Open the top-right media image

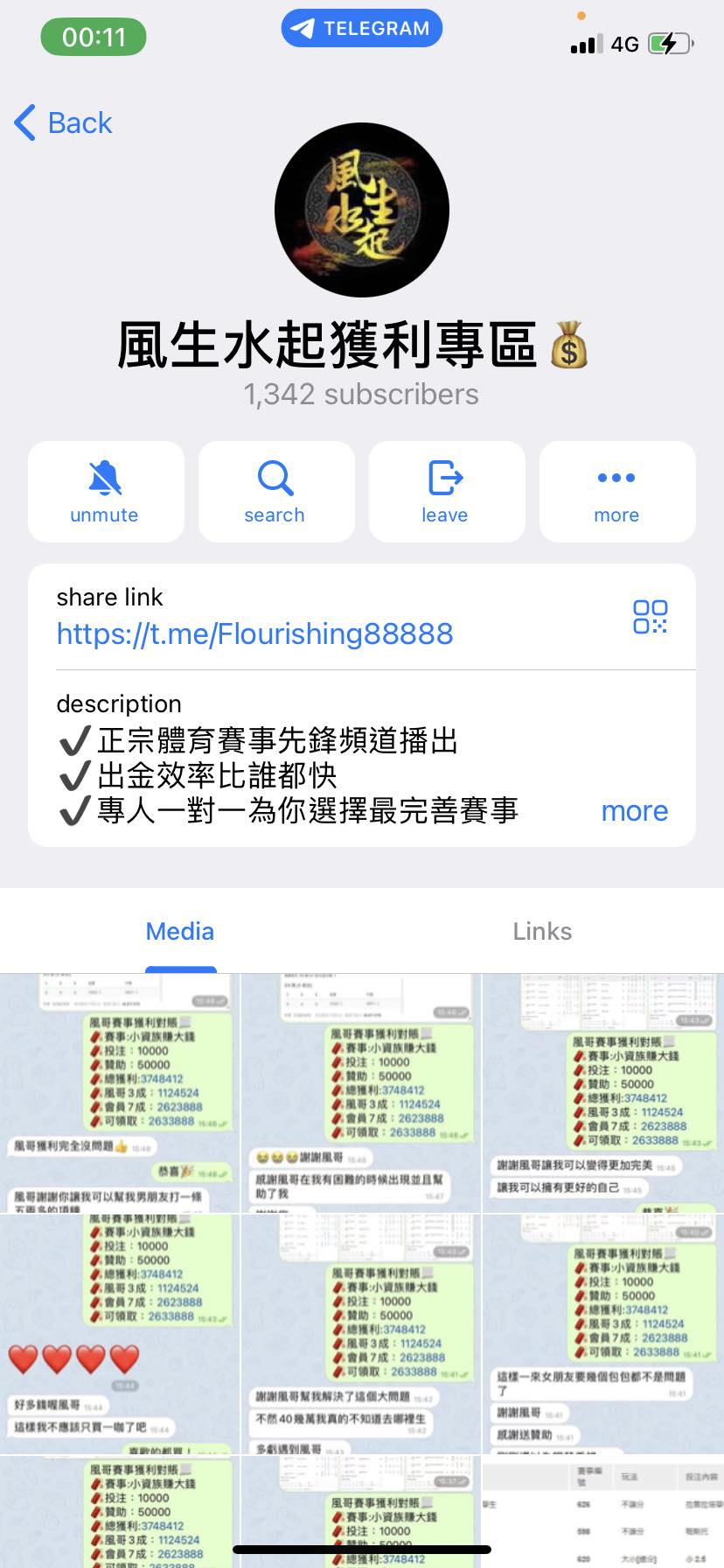point(603,1093)
